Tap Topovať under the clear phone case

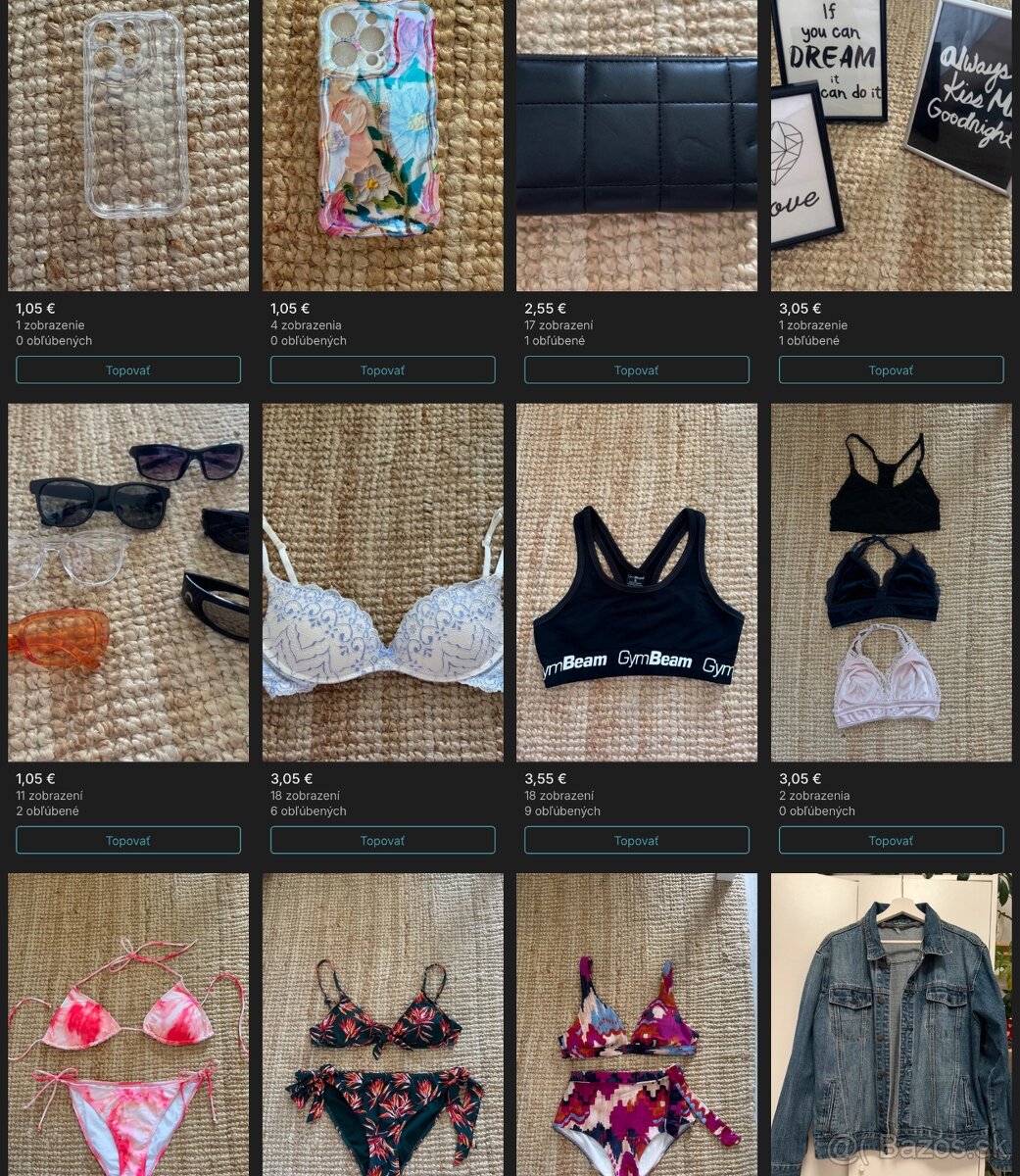click(x=128, y=369)
